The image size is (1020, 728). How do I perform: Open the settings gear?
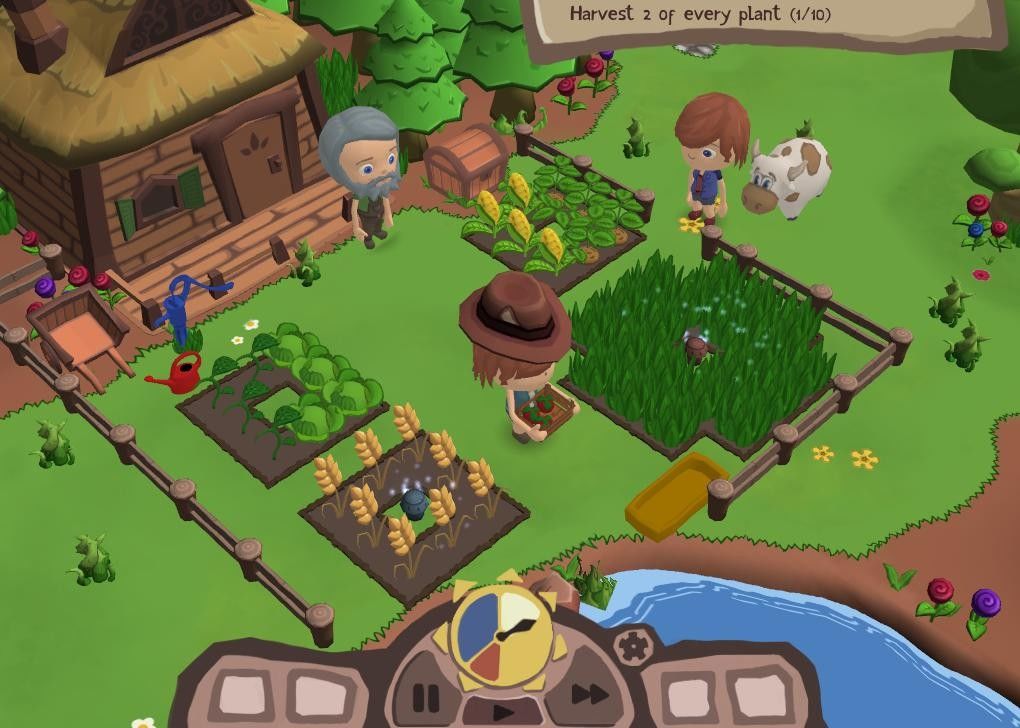631,647
